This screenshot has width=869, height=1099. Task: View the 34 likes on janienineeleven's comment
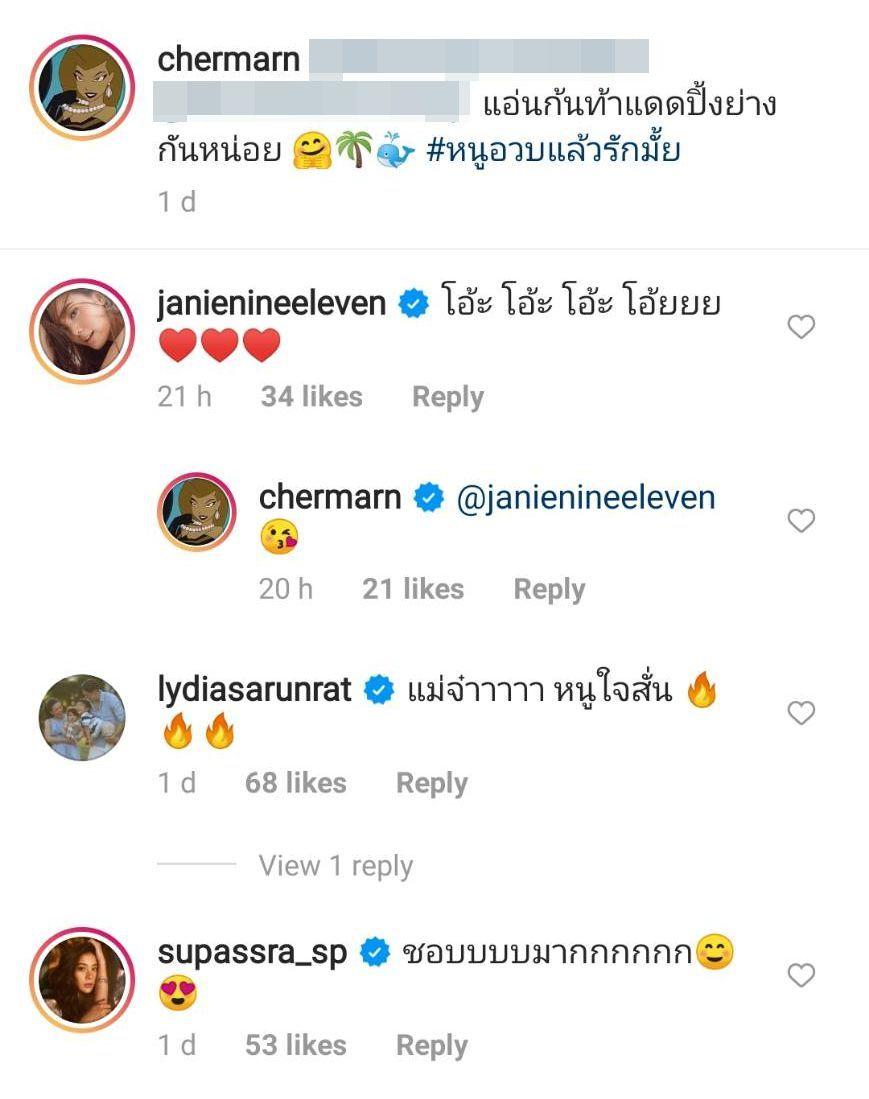pyautogui.click(x=311, y=397)
